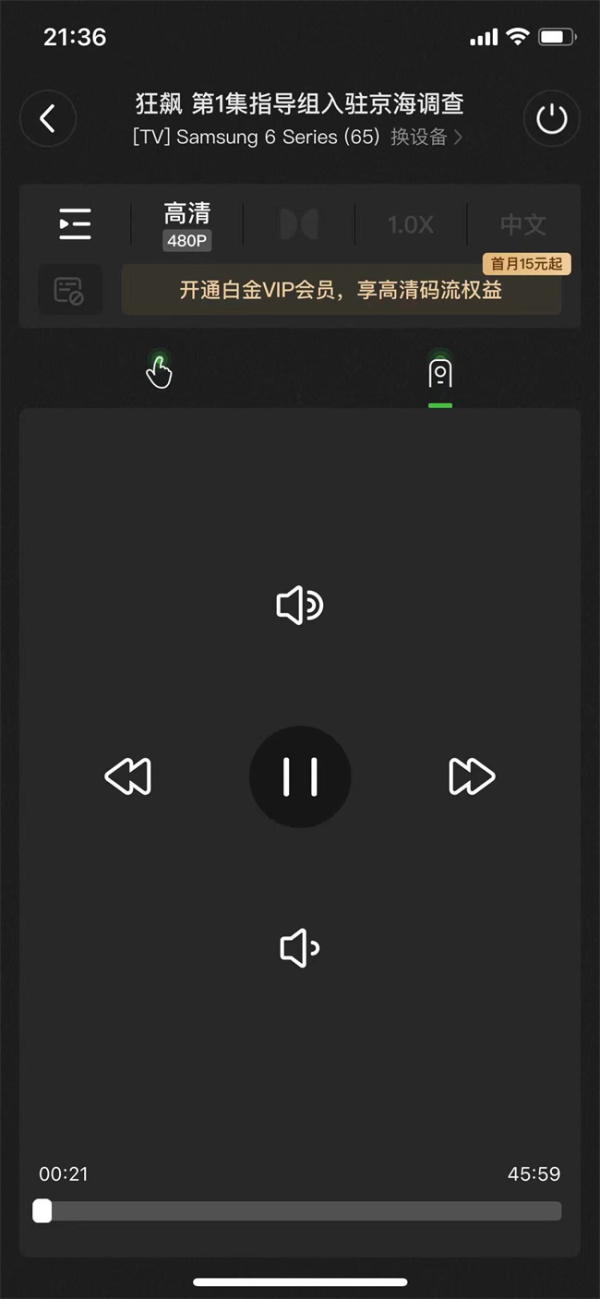Increase the TV volume
This screenshot has height=1299, width=600.
click(x=300, y=606)
